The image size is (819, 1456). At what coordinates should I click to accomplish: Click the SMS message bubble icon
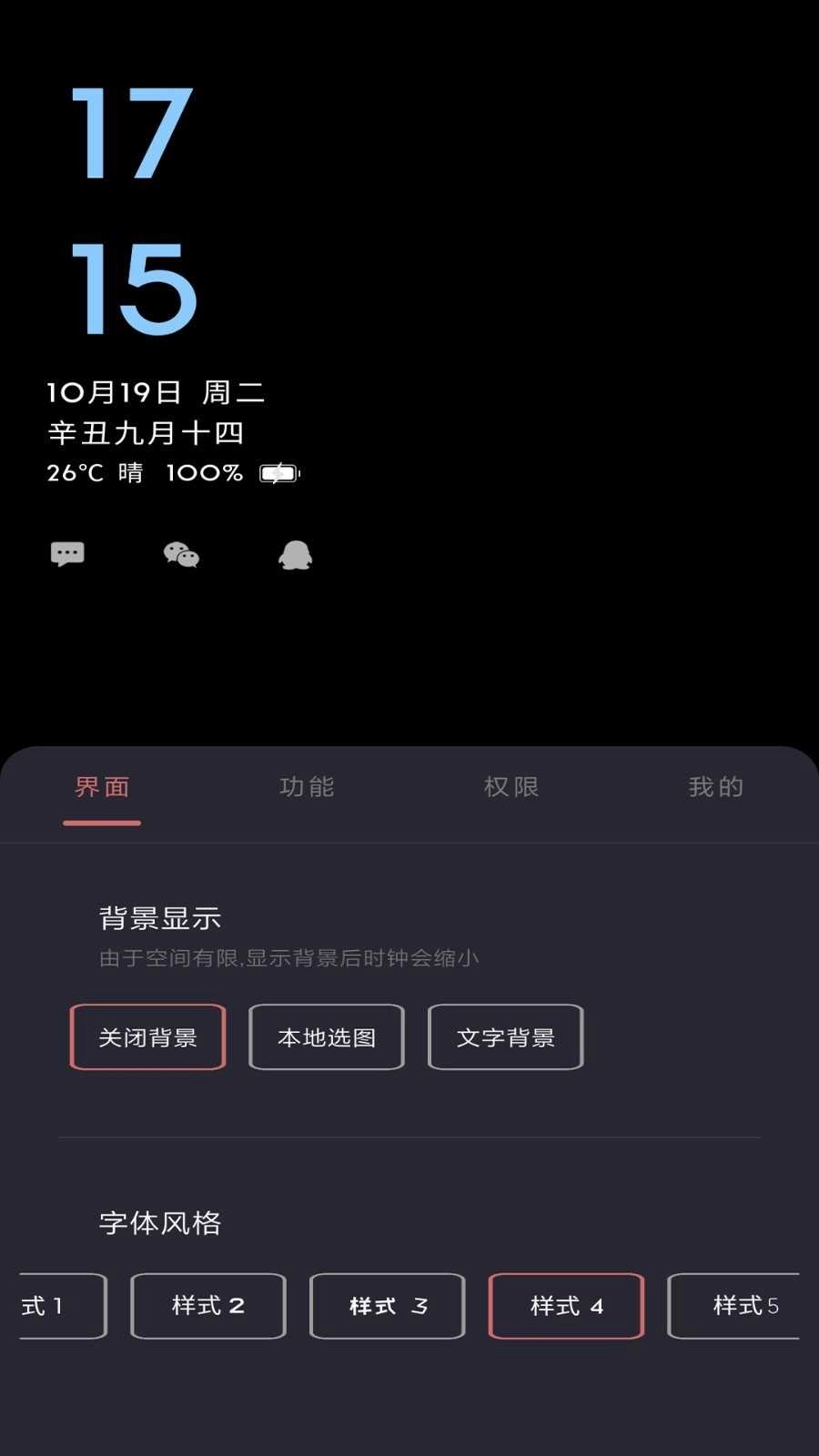66,553
